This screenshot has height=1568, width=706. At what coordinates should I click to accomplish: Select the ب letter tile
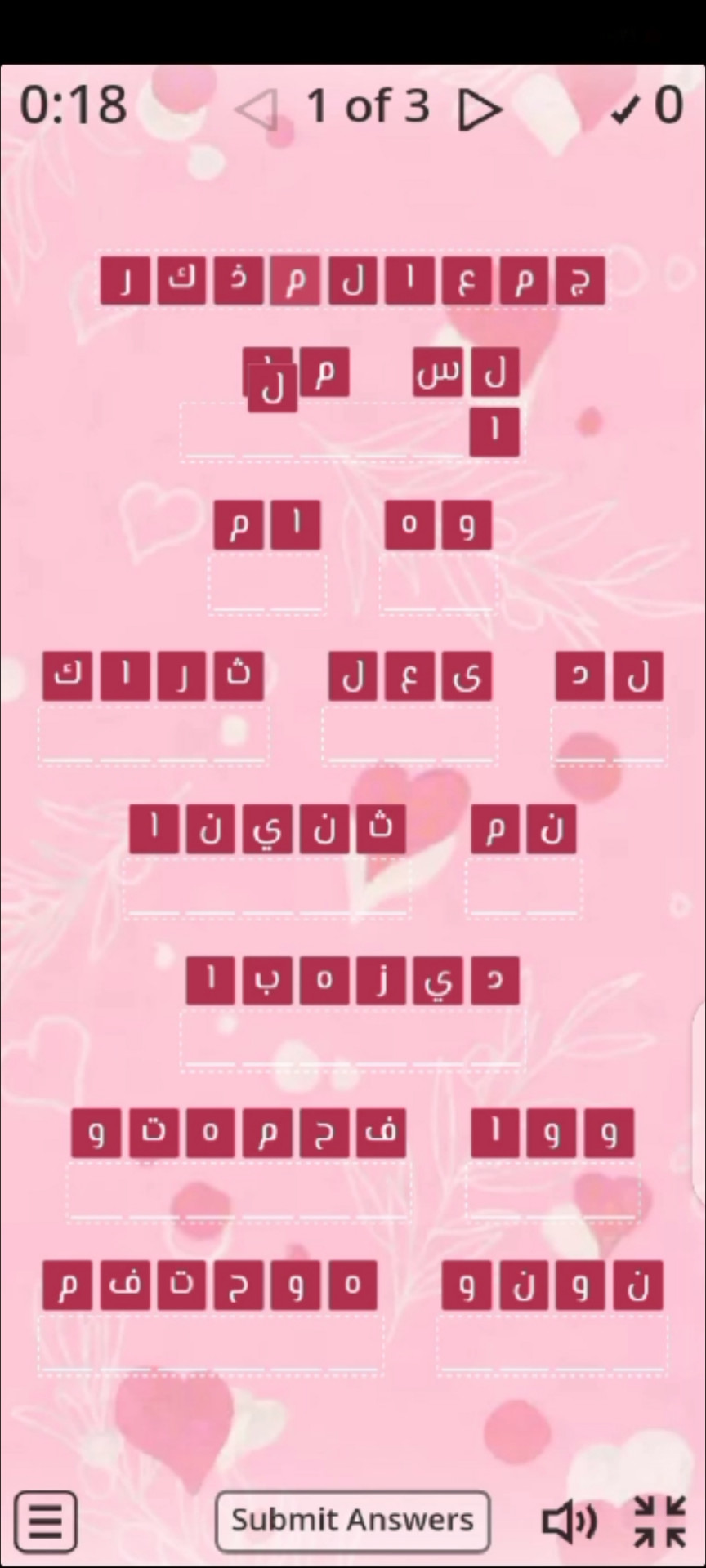[267, 981]
